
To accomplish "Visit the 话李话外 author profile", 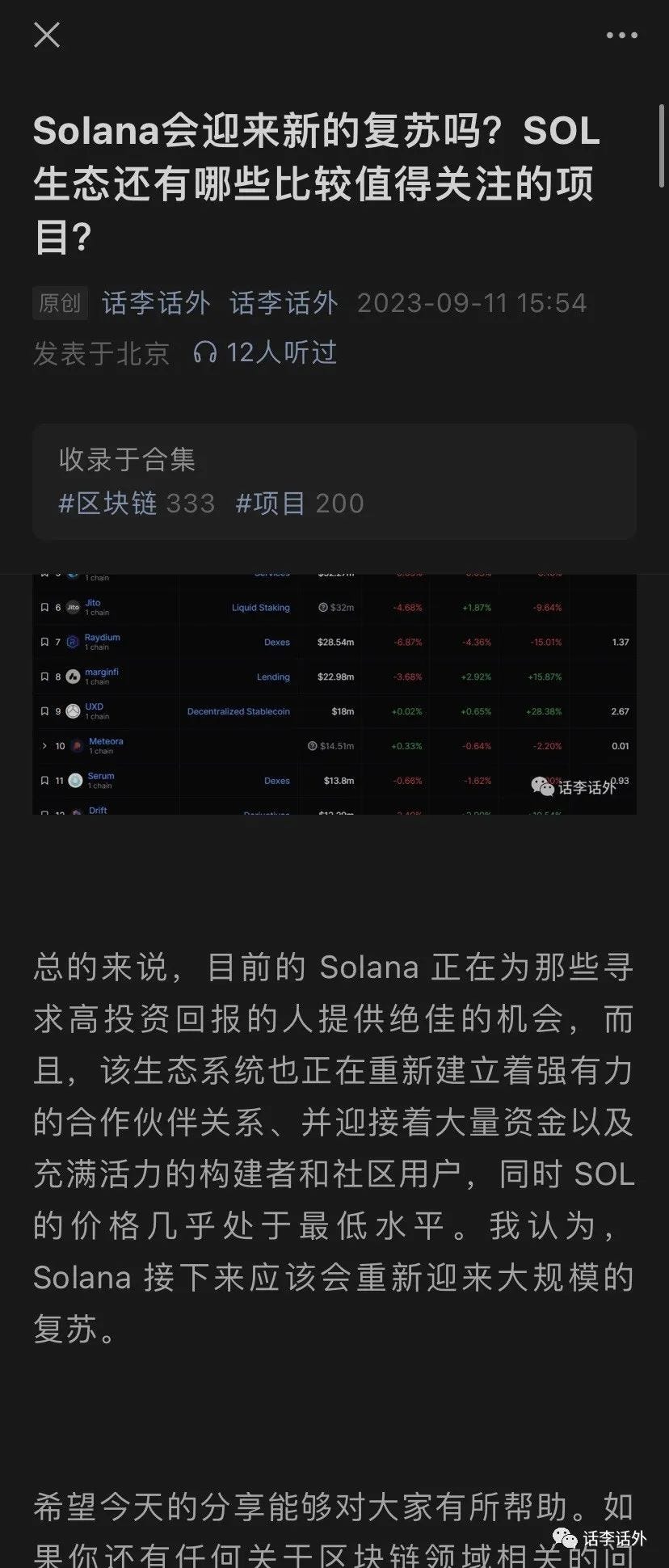I will 155,302.
